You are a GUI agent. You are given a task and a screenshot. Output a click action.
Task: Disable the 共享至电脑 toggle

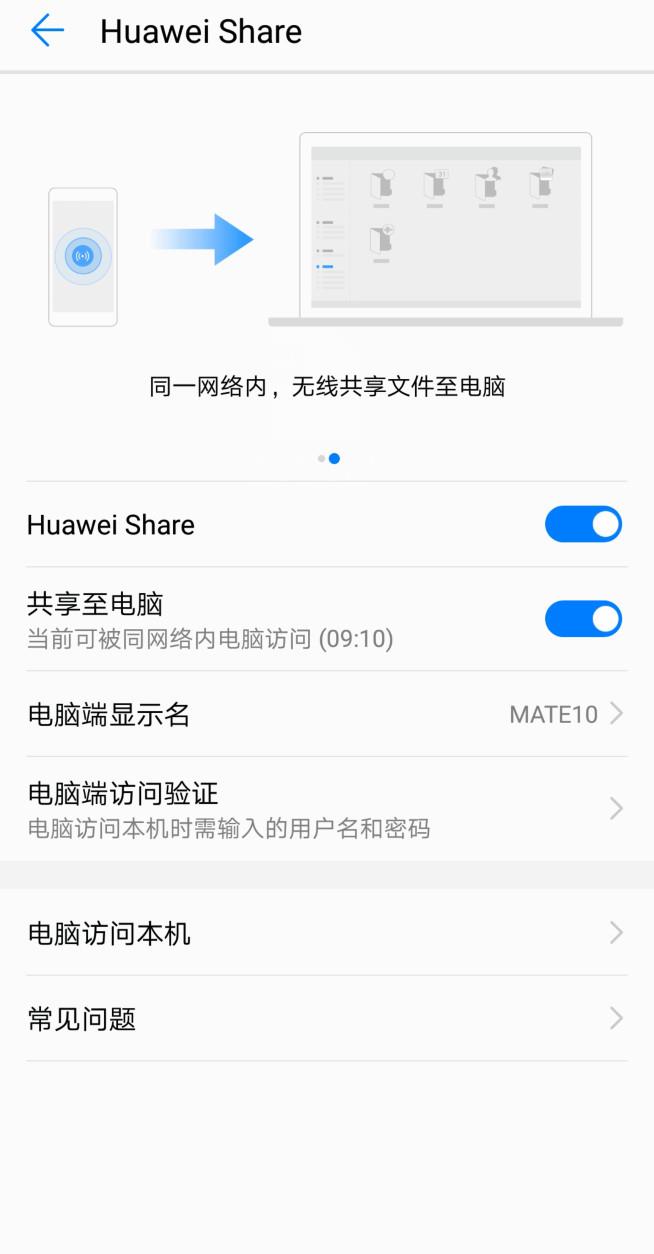[x=583, y=619]
